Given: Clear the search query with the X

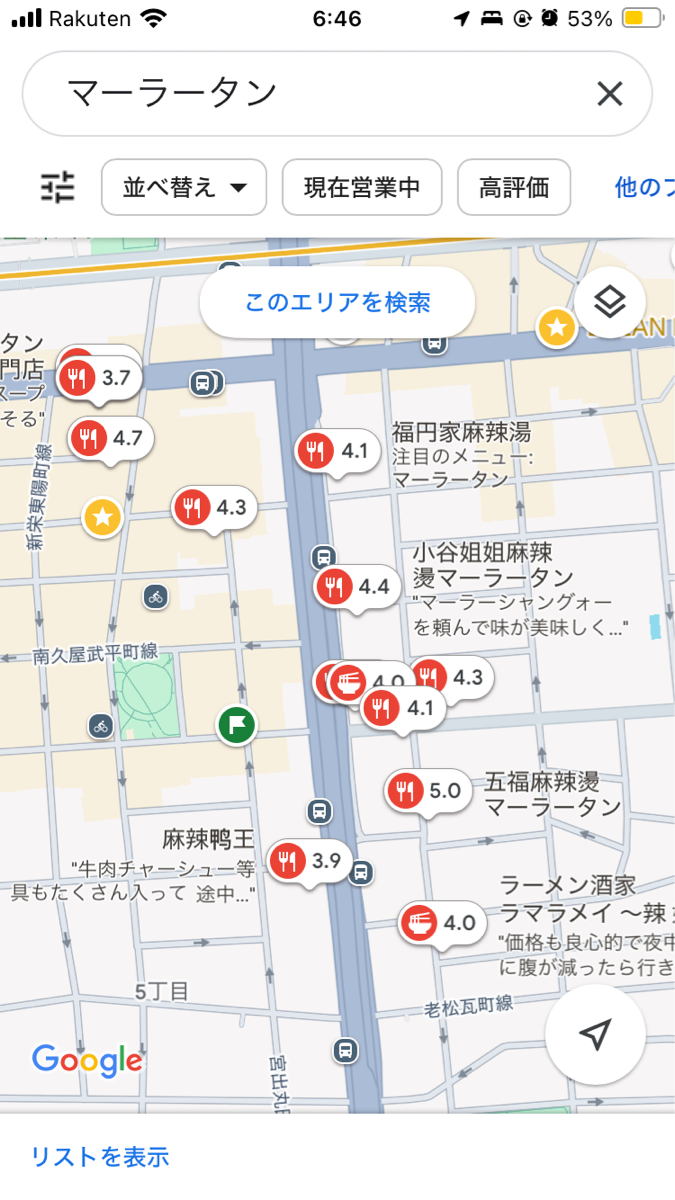Looking at the screenshot, I should coord(609,94).
